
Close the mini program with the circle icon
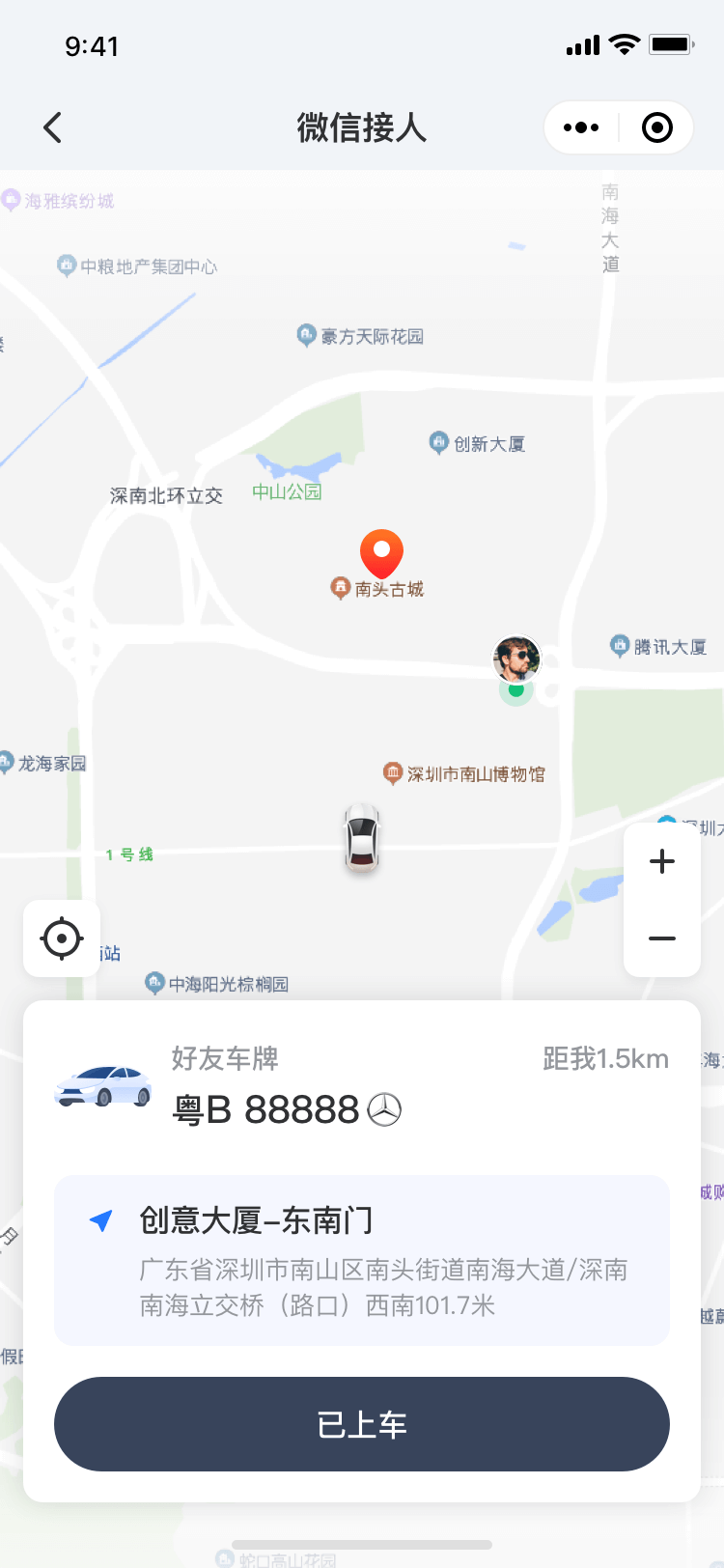click(x=657, y=127)
